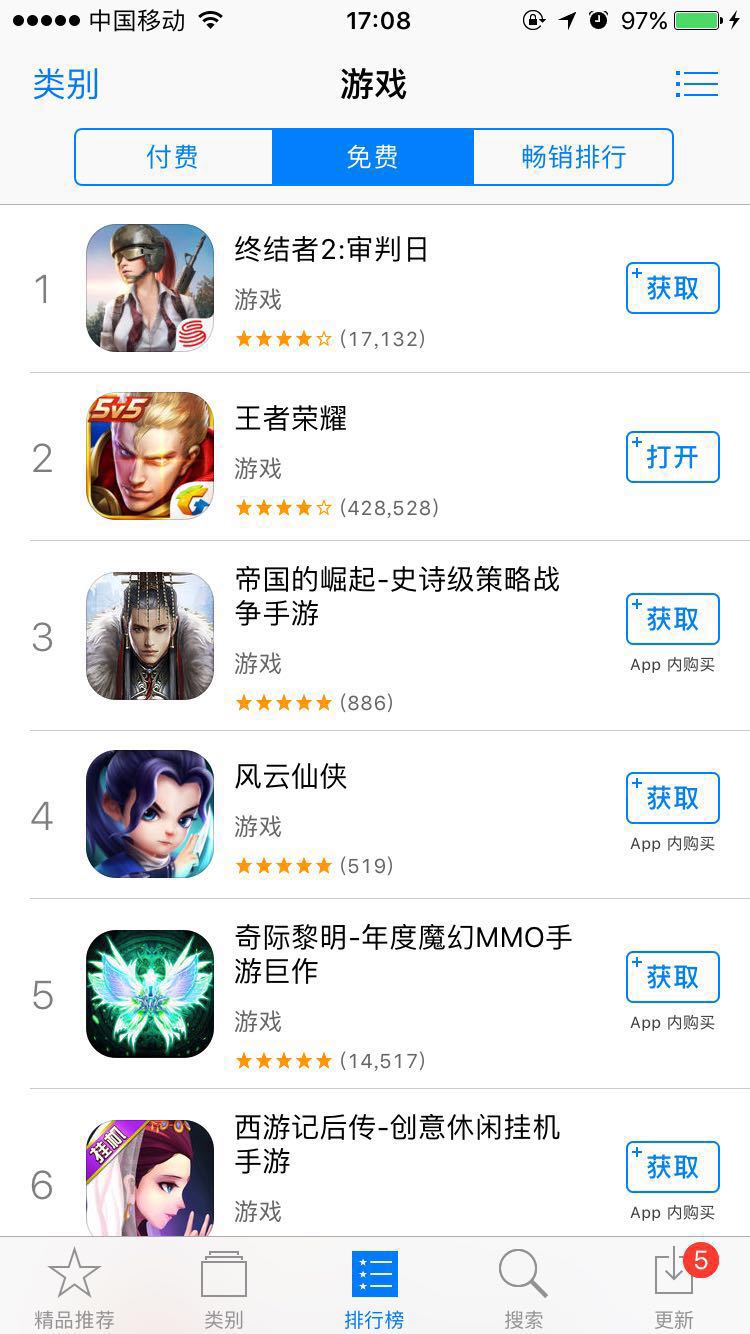Open the 搜索 search tab
Image resolution: width=750 pixels, height=1334 pixels.
(x=523, y=1288)
